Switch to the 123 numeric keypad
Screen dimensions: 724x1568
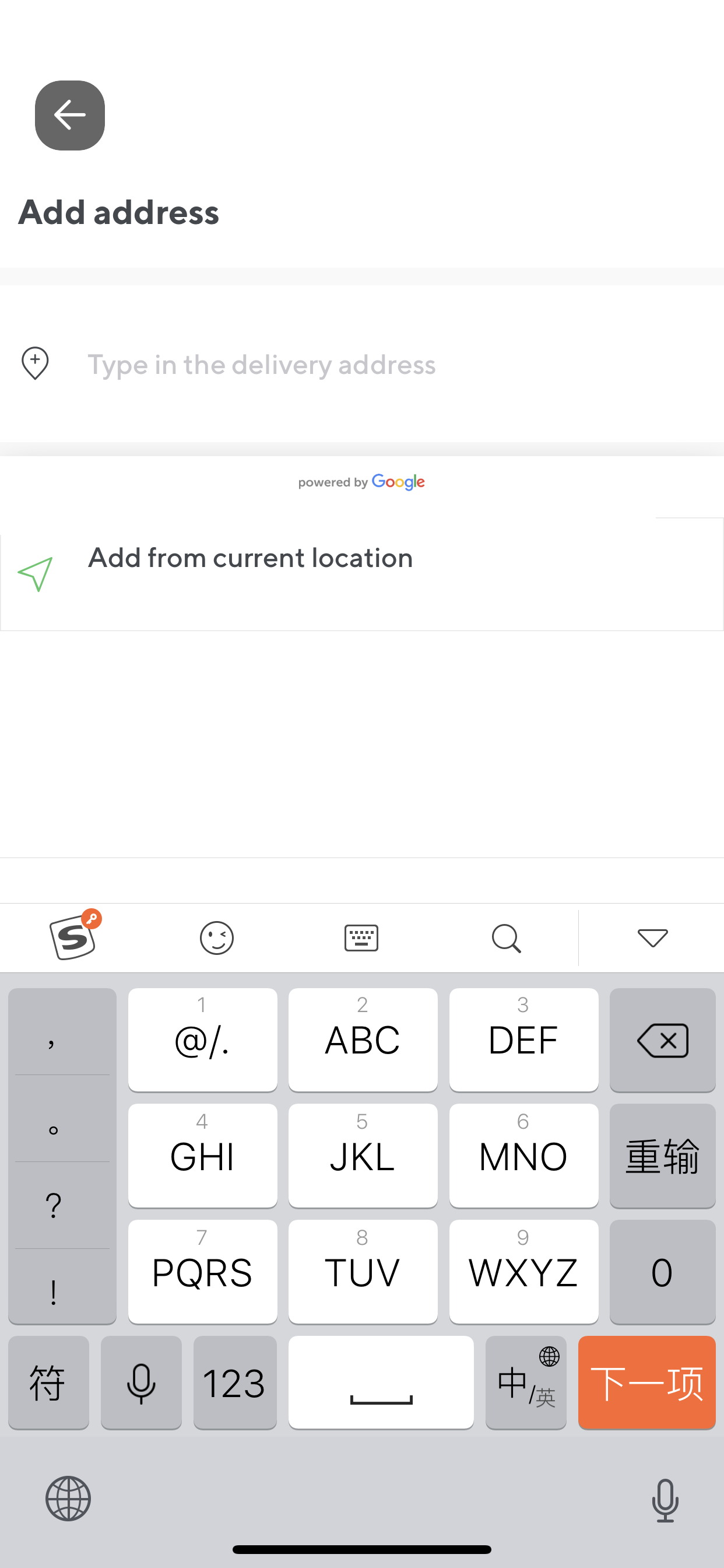coord(235,1382)
